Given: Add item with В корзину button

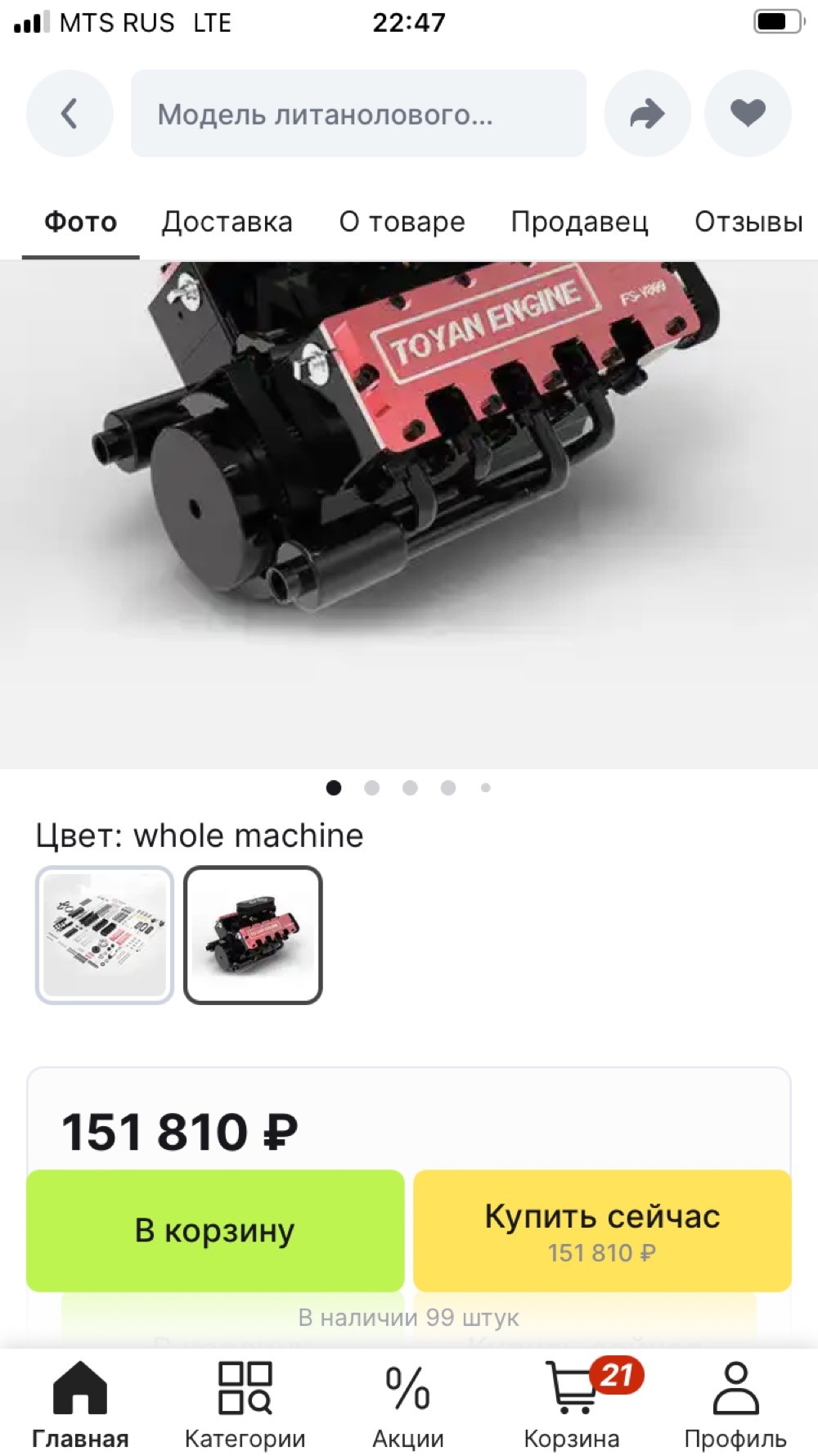Looking at the screenshot, I should click(215, 1230).
